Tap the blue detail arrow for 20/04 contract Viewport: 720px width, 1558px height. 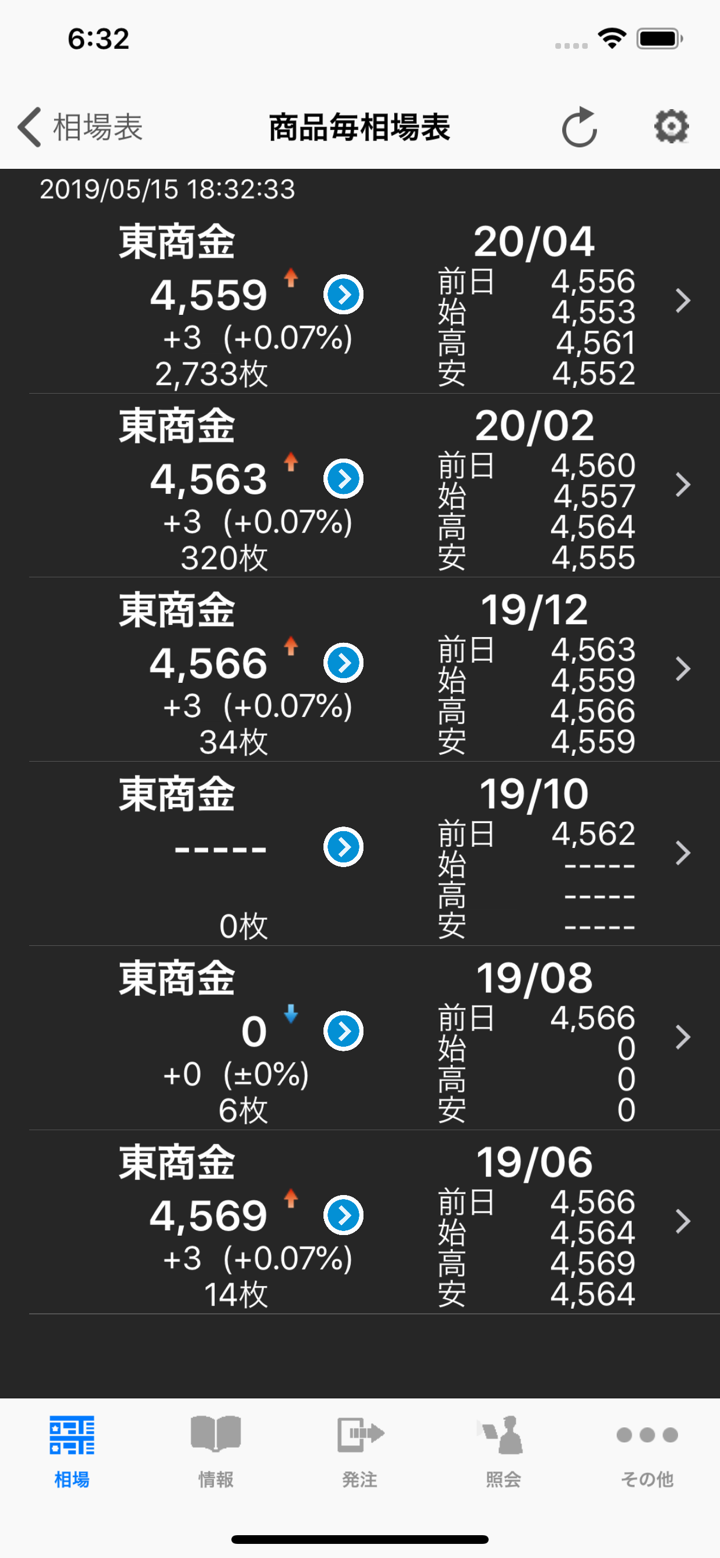pyautogui.click(x=342, y=294)
